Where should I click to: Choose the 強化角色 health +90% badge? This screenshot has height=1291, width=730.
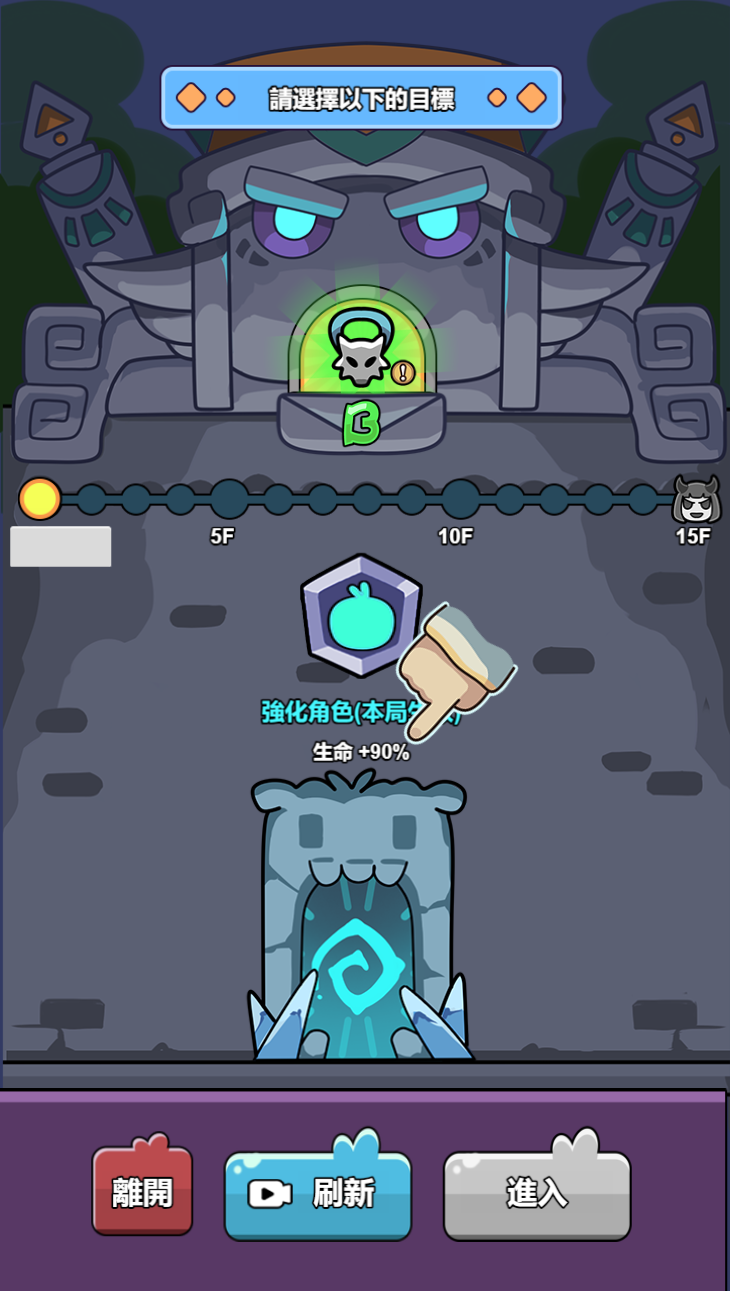coord(361,615)
